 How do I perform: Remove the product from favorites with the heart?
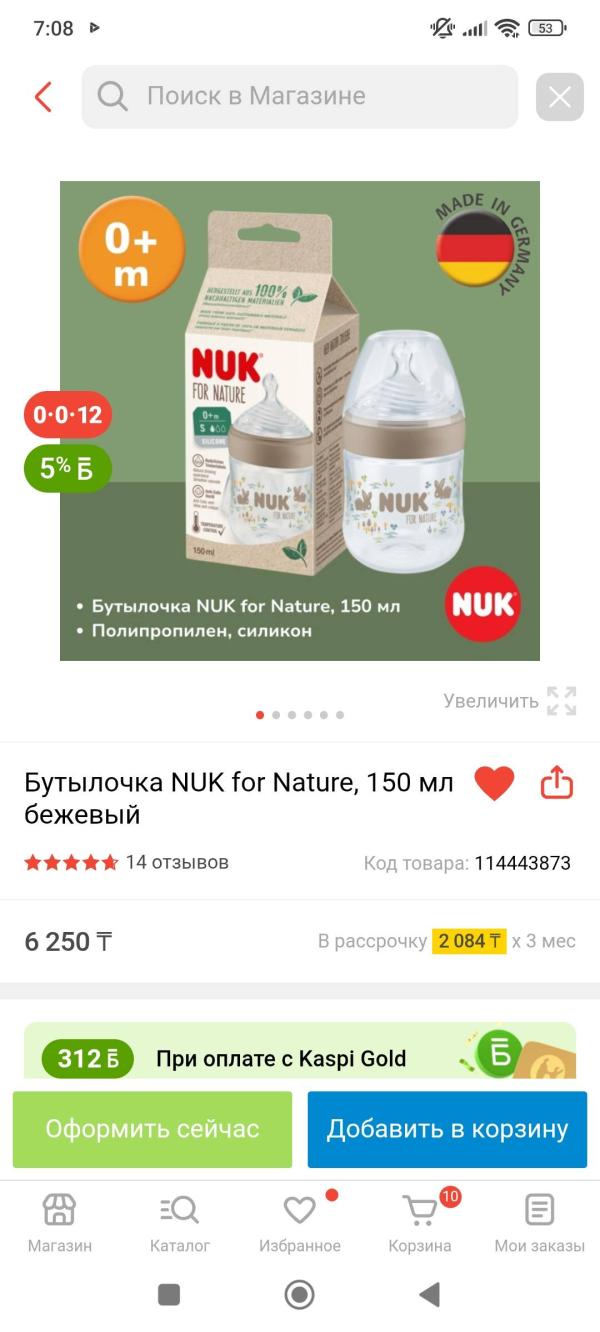click(x=494, y=783)
